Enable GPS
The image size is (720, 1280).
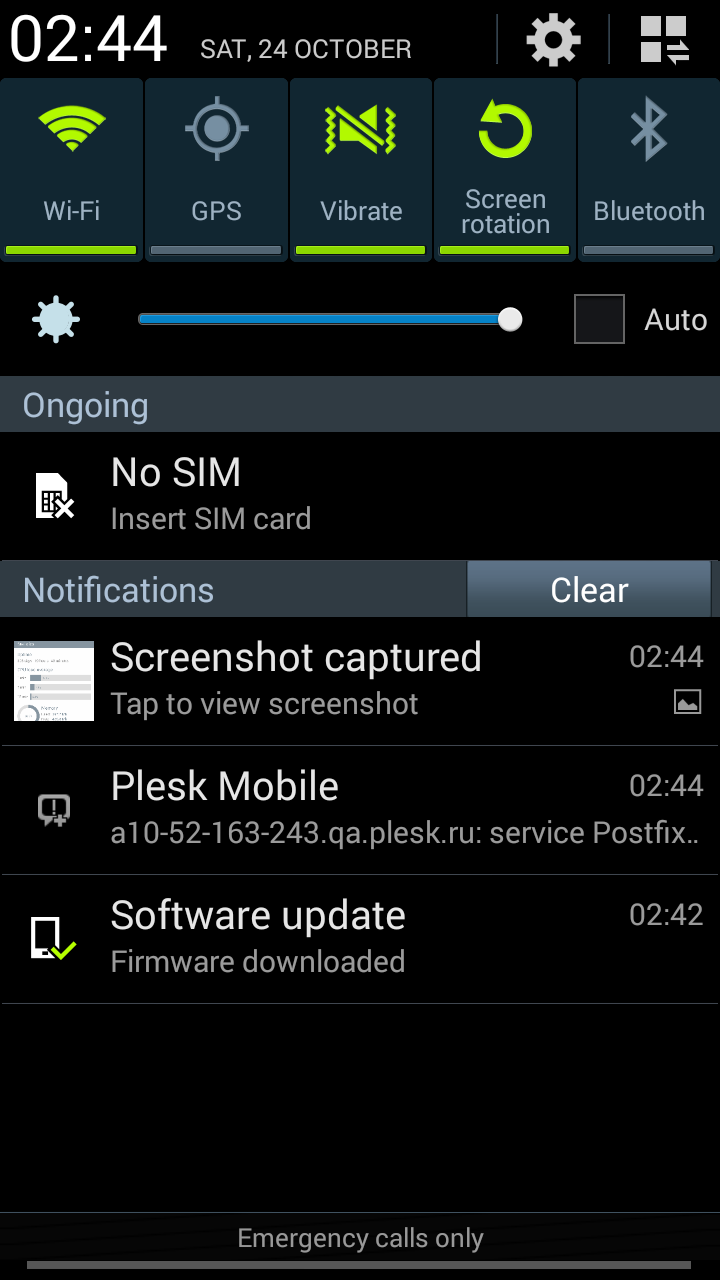(216, 170)
